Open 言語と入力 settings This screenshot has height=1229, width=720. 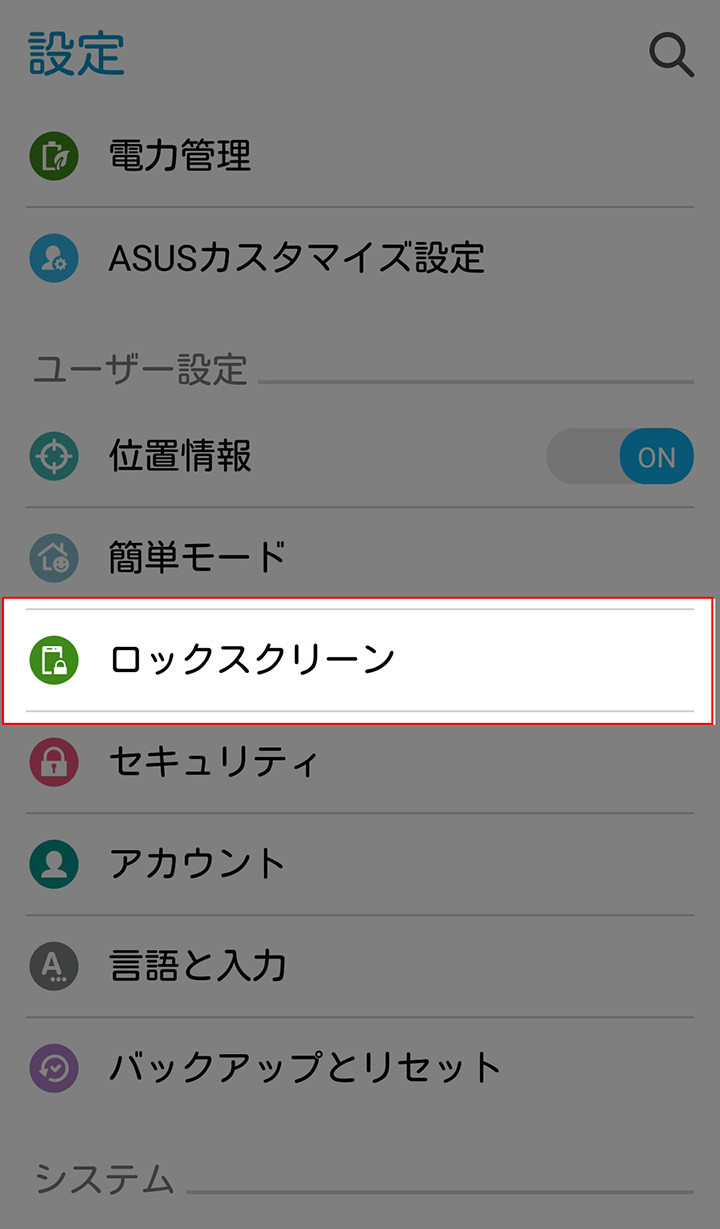360,966
